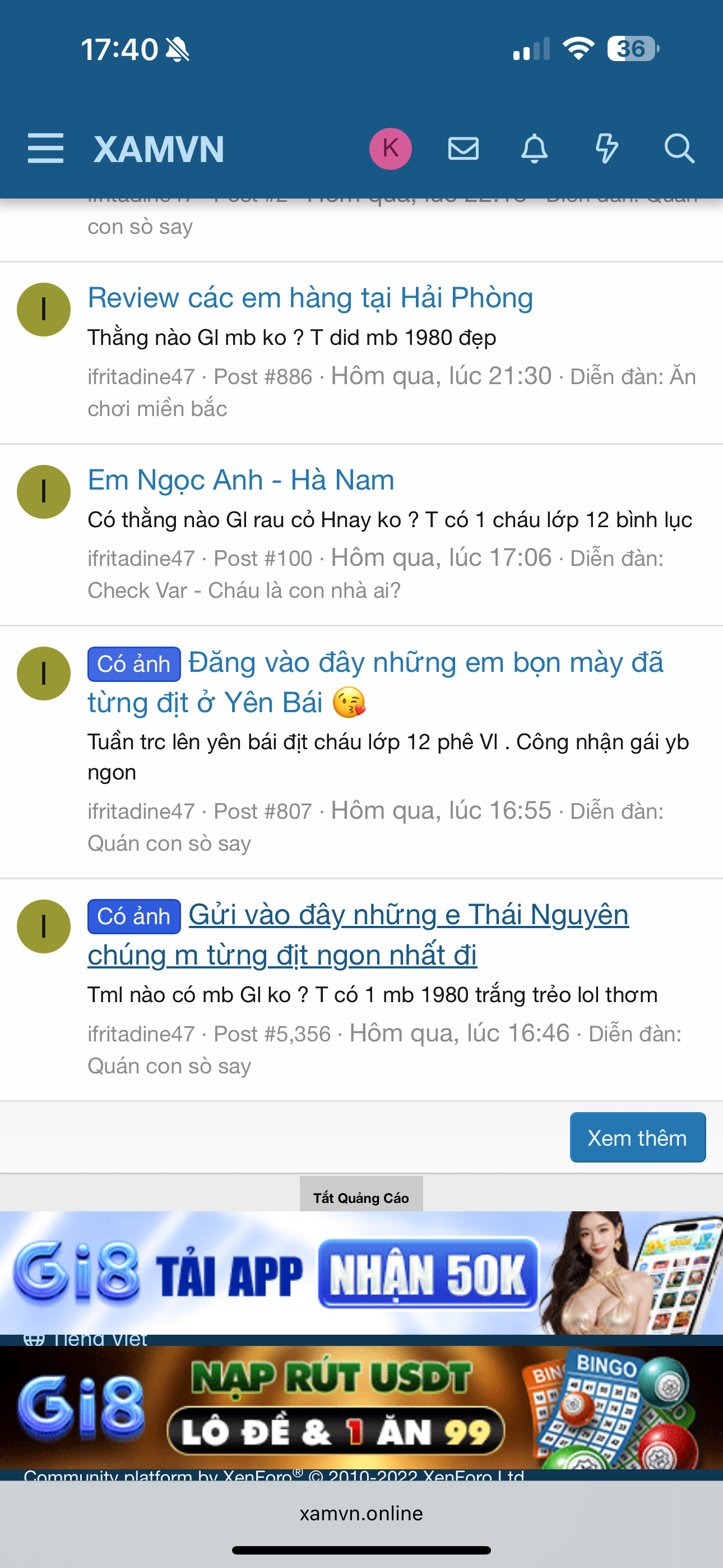Tap the XAMVN logo to go home
Viewport: 723px width, 1568px height.
pos(159,149)
